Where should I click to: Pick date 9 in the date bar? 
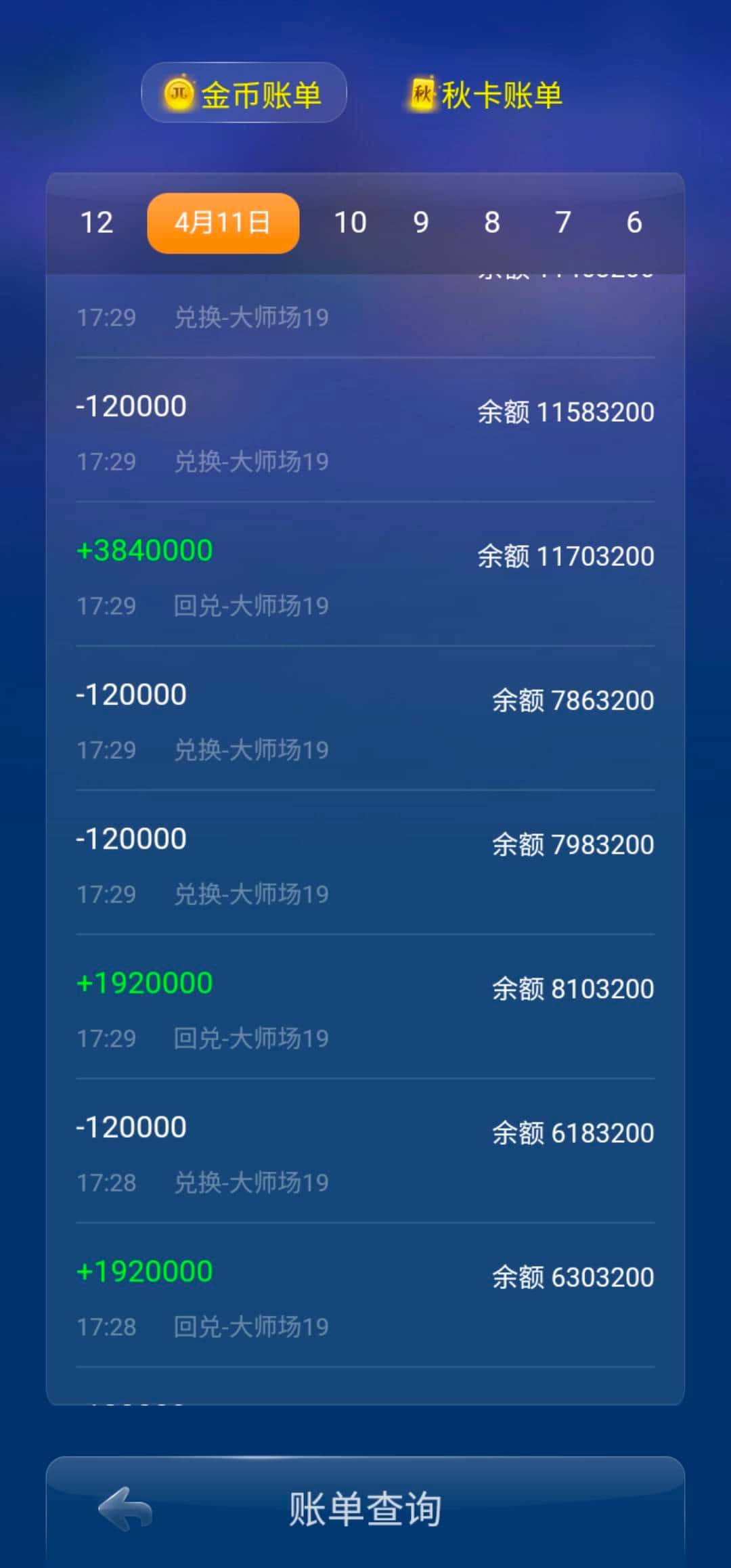[x=421, y=221]
